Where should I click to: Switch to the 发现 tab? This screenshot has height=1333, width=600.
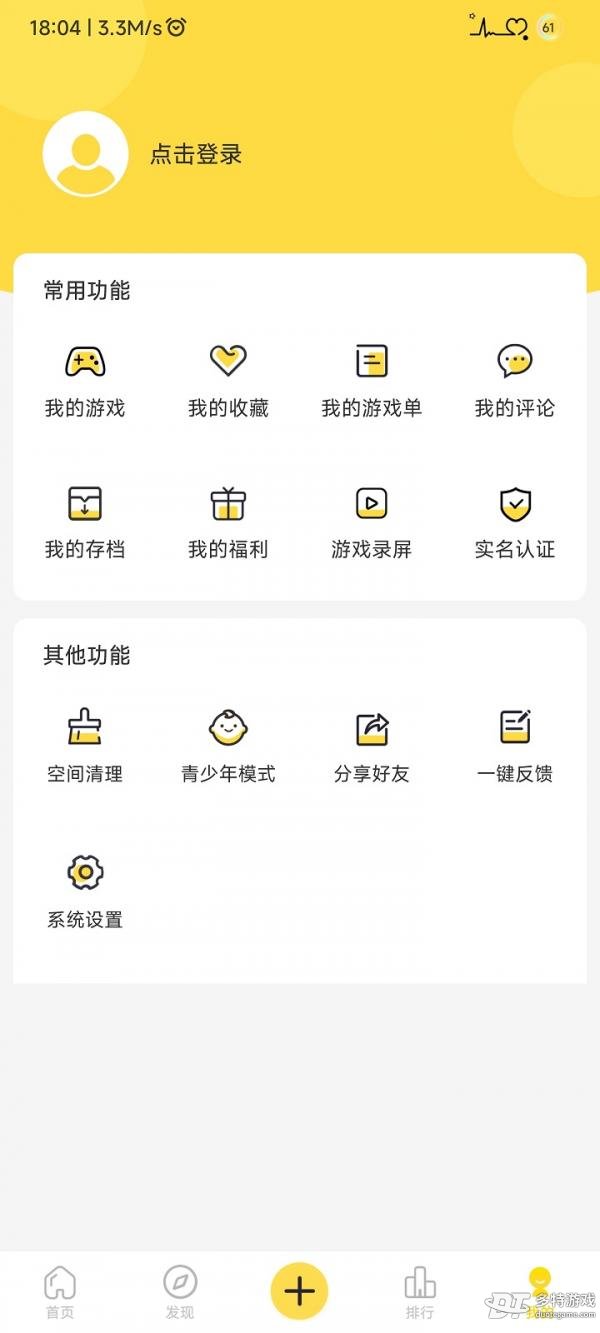[x=180, y=1292]
